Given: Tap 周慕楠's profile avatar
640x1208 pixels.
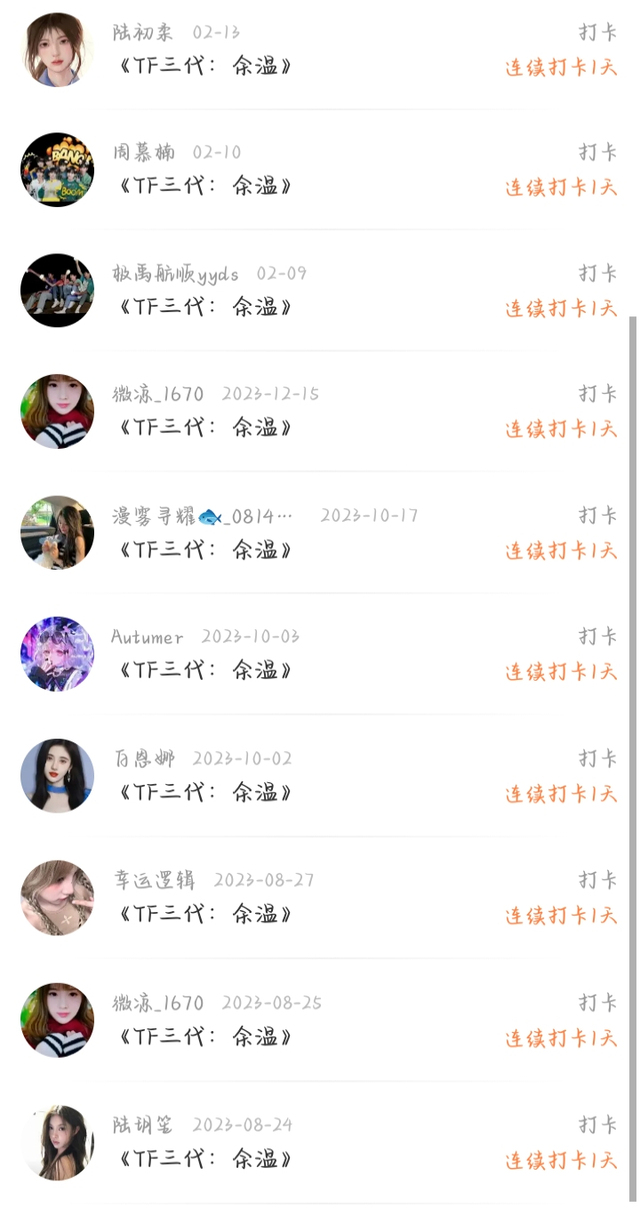Looking at the screenshot, I should click(57, 170).
